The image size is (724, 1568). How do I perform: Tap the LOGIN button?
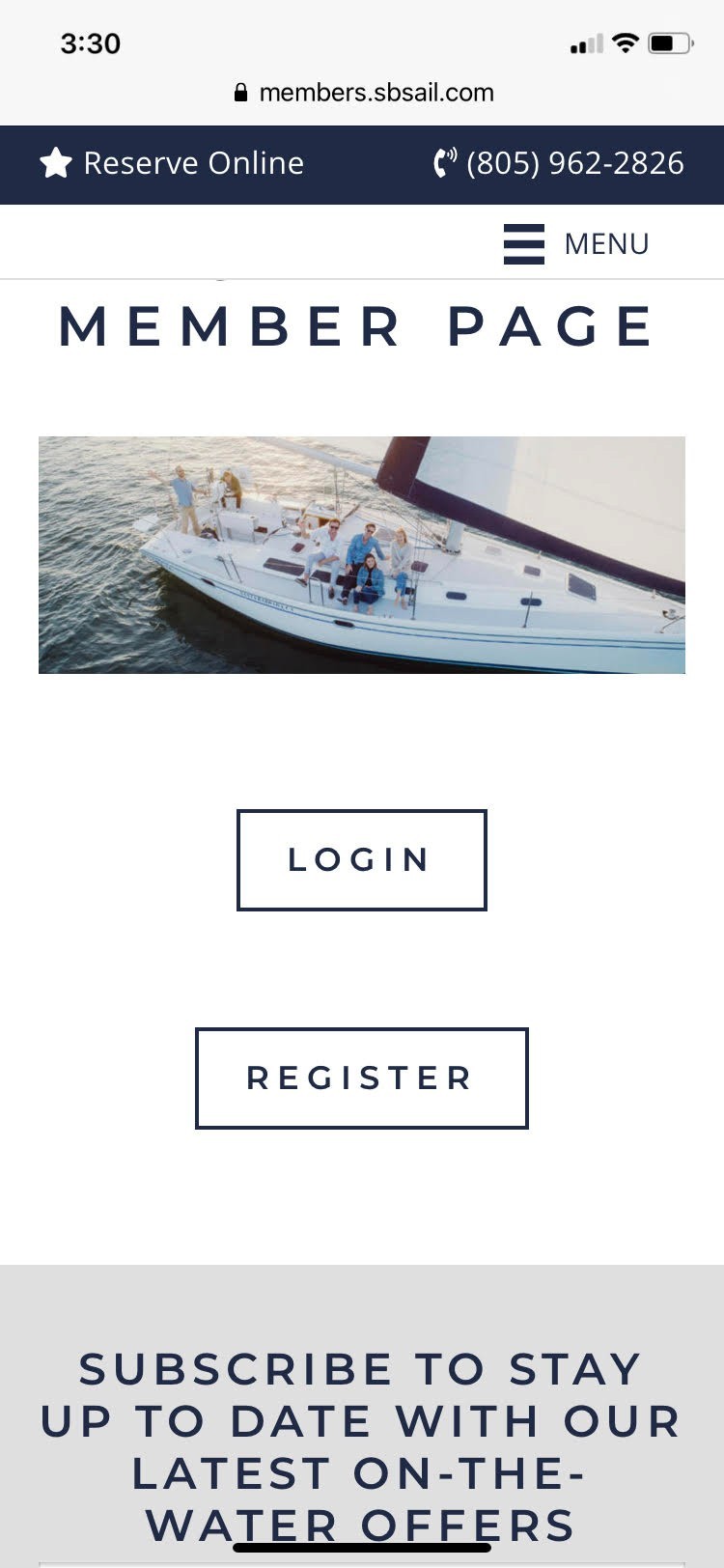(x=362, y=859)
